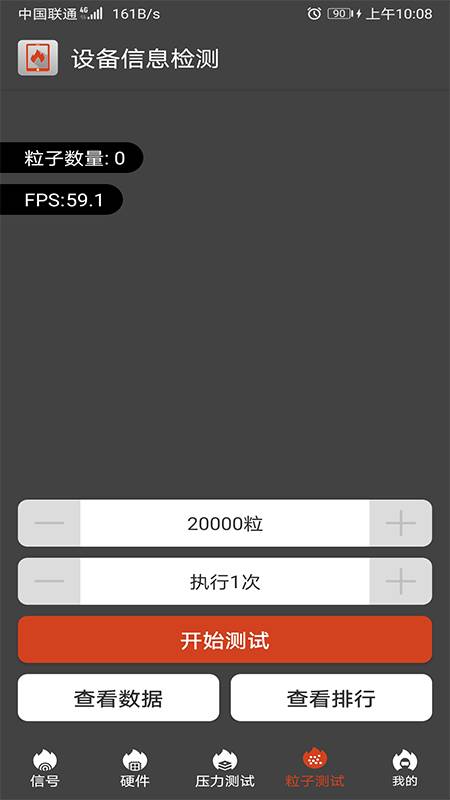Open the 我的 tab
This screenshot has width=450, height=800.
405,768
